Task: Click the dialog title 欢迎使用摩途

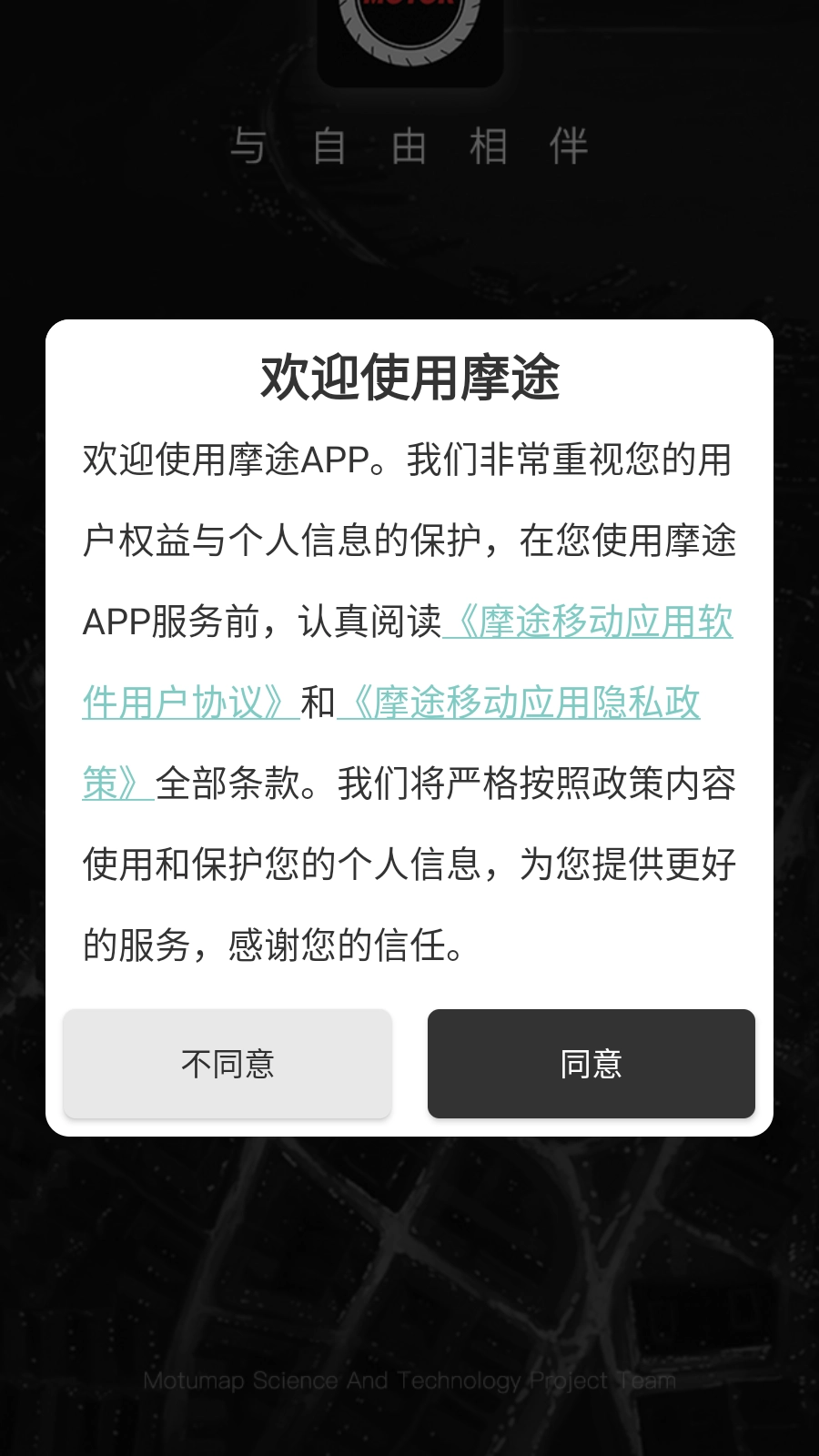Action: [x=409, y=371]
